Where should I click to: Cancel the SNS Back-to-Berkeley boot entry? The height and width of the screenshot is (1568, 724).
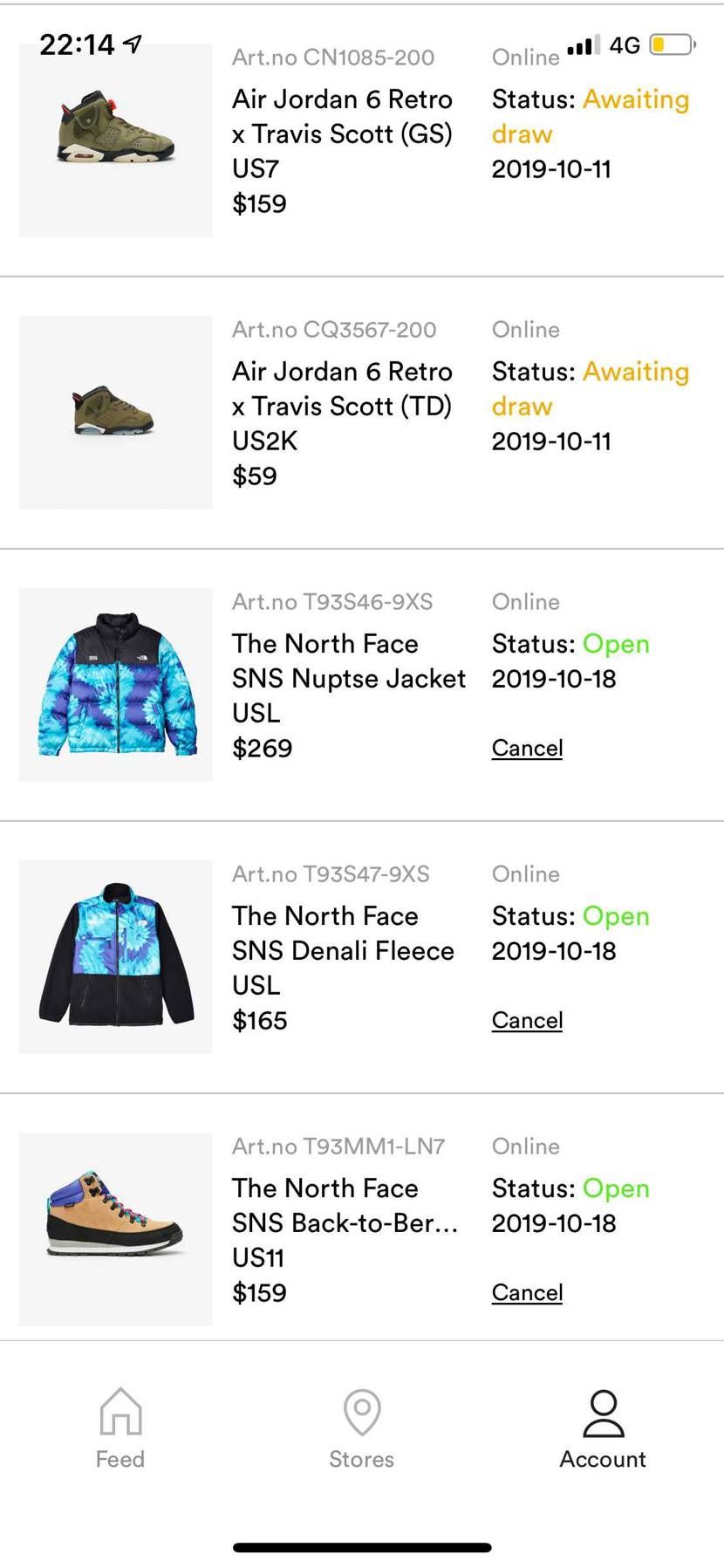pos(527,1292)
